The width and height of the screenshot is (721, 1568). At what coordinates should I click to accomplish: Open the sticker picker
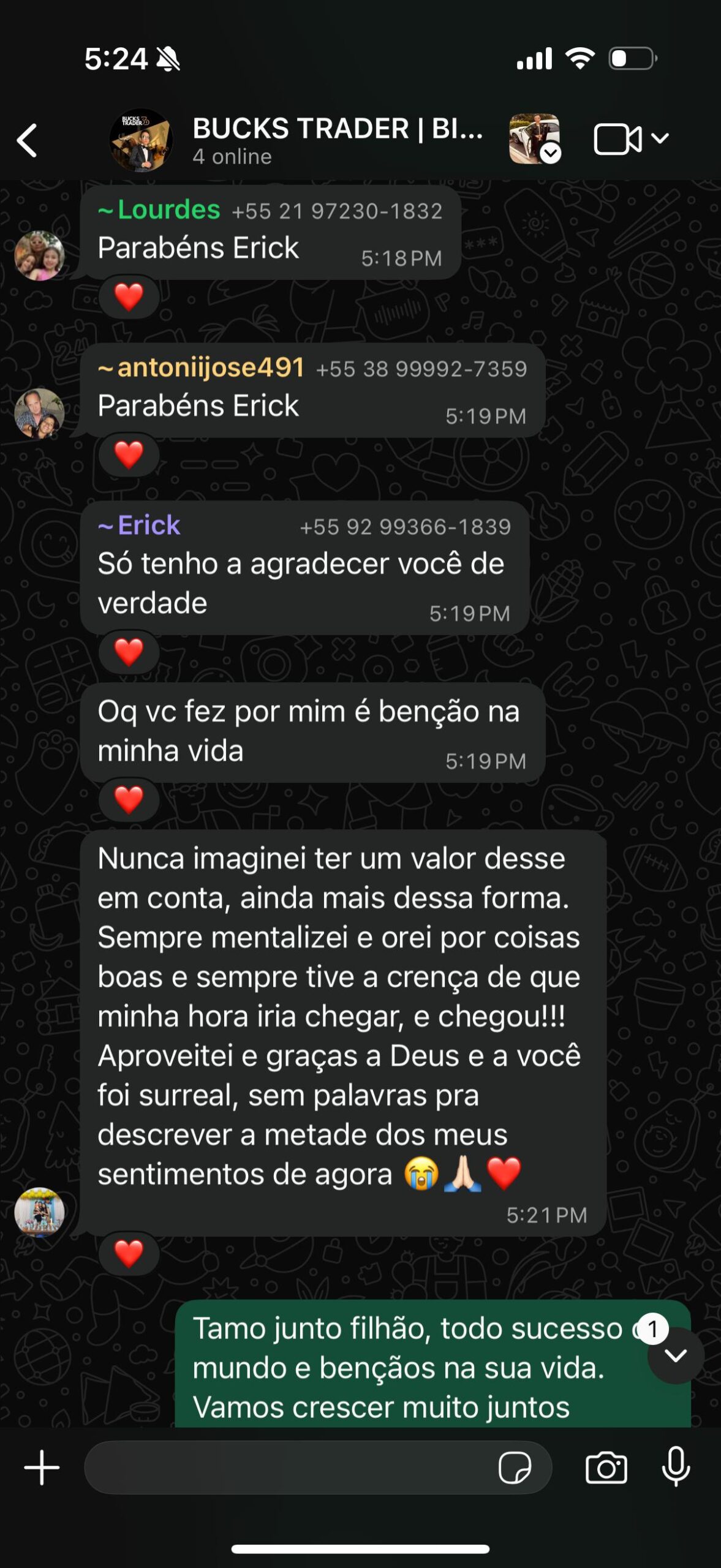(x=515, y=1467)
